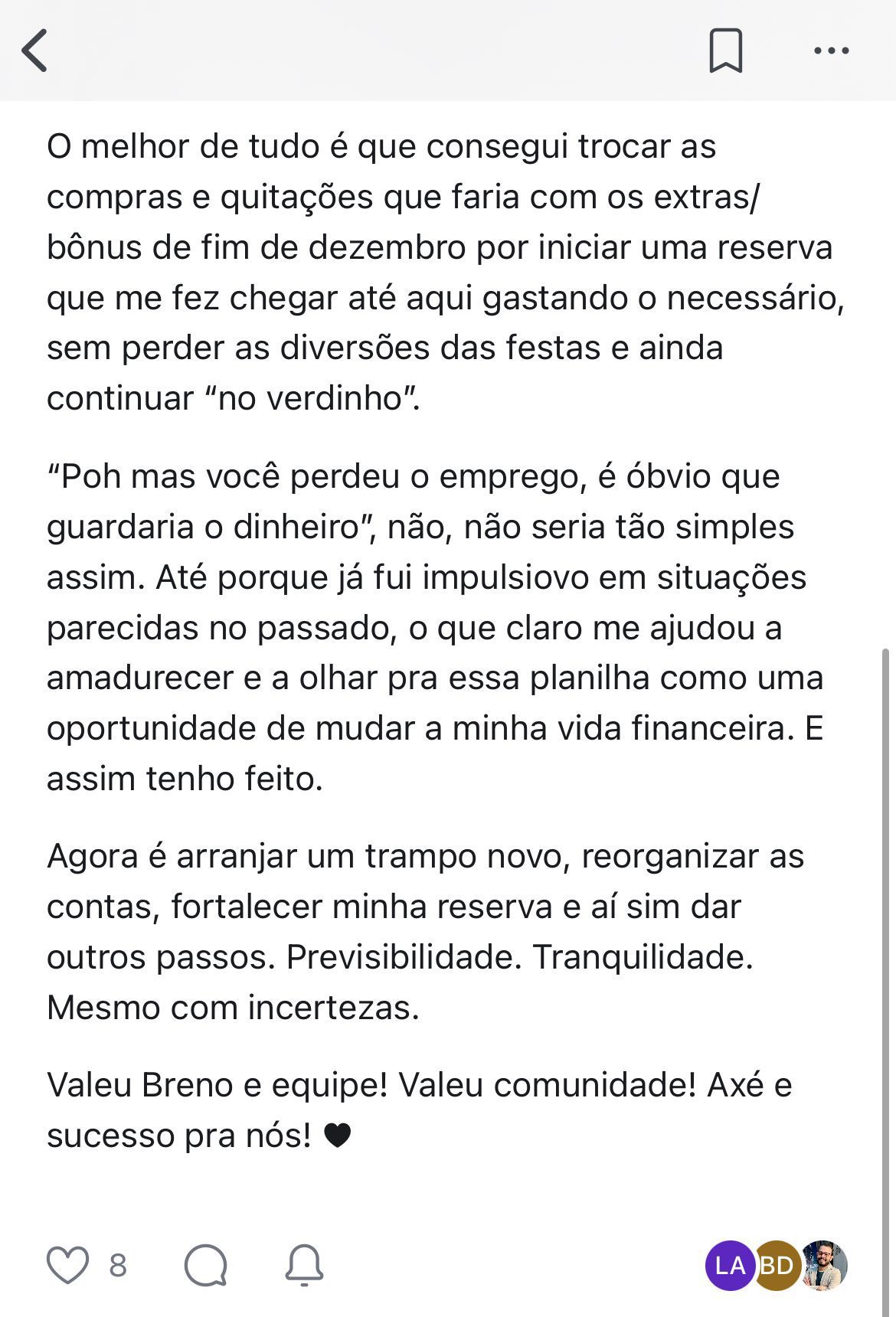Open the photo avatar beside the BD avatar

pyautogui.click(x=825, y=1266)
